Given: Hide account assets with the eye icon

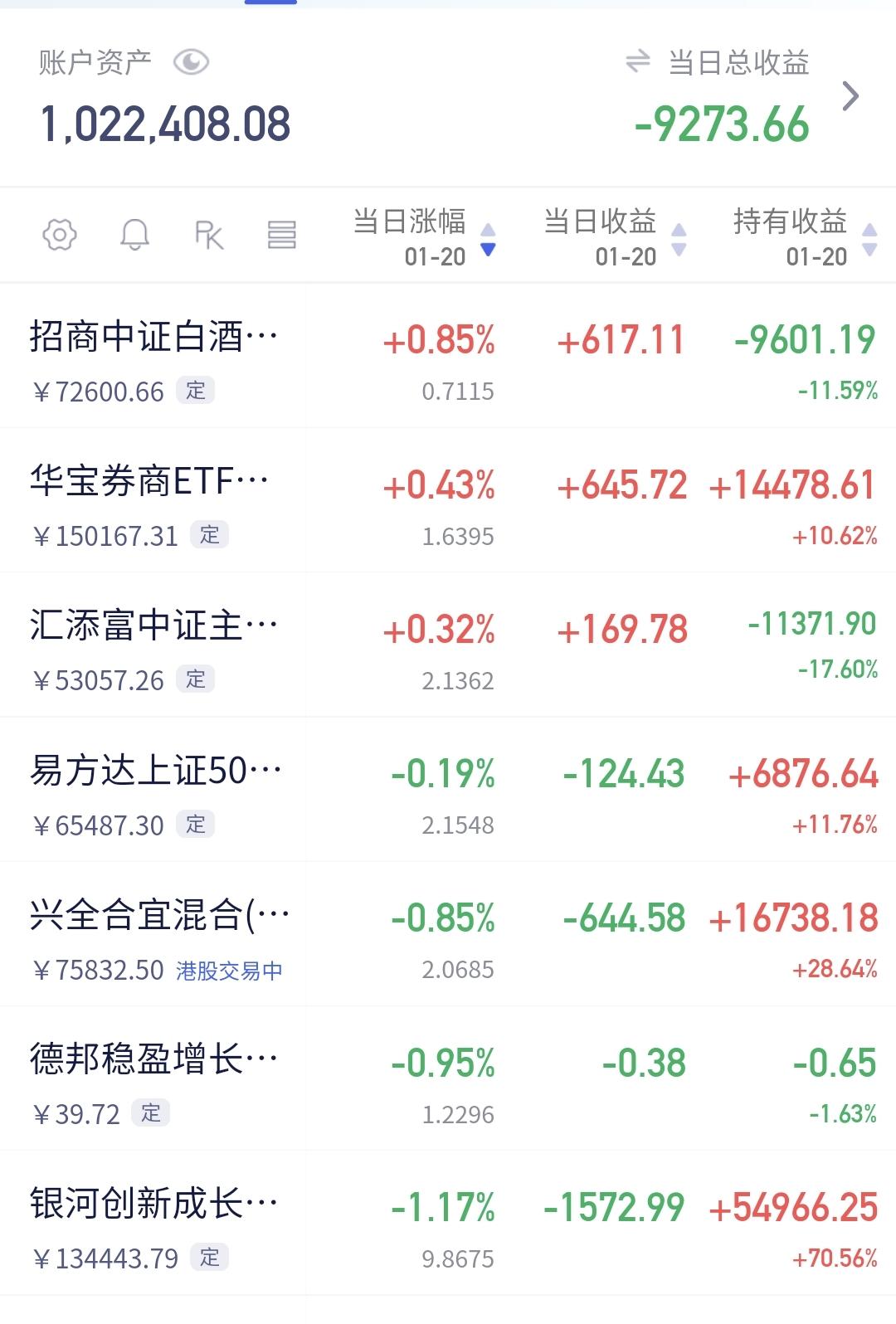Looking at the screenshot, I should point(191,62).
